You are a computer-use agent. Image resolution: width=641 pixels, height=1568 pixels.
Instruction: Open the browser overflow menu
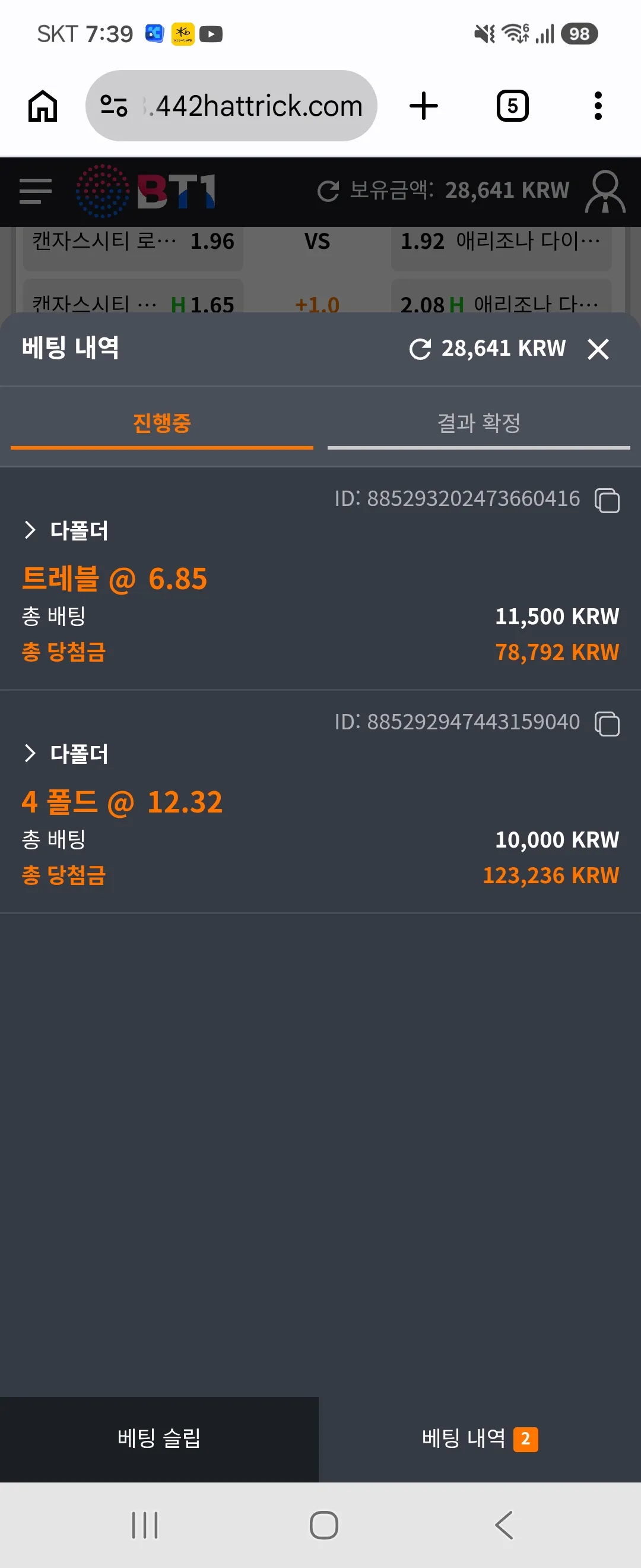pos(598,106)
